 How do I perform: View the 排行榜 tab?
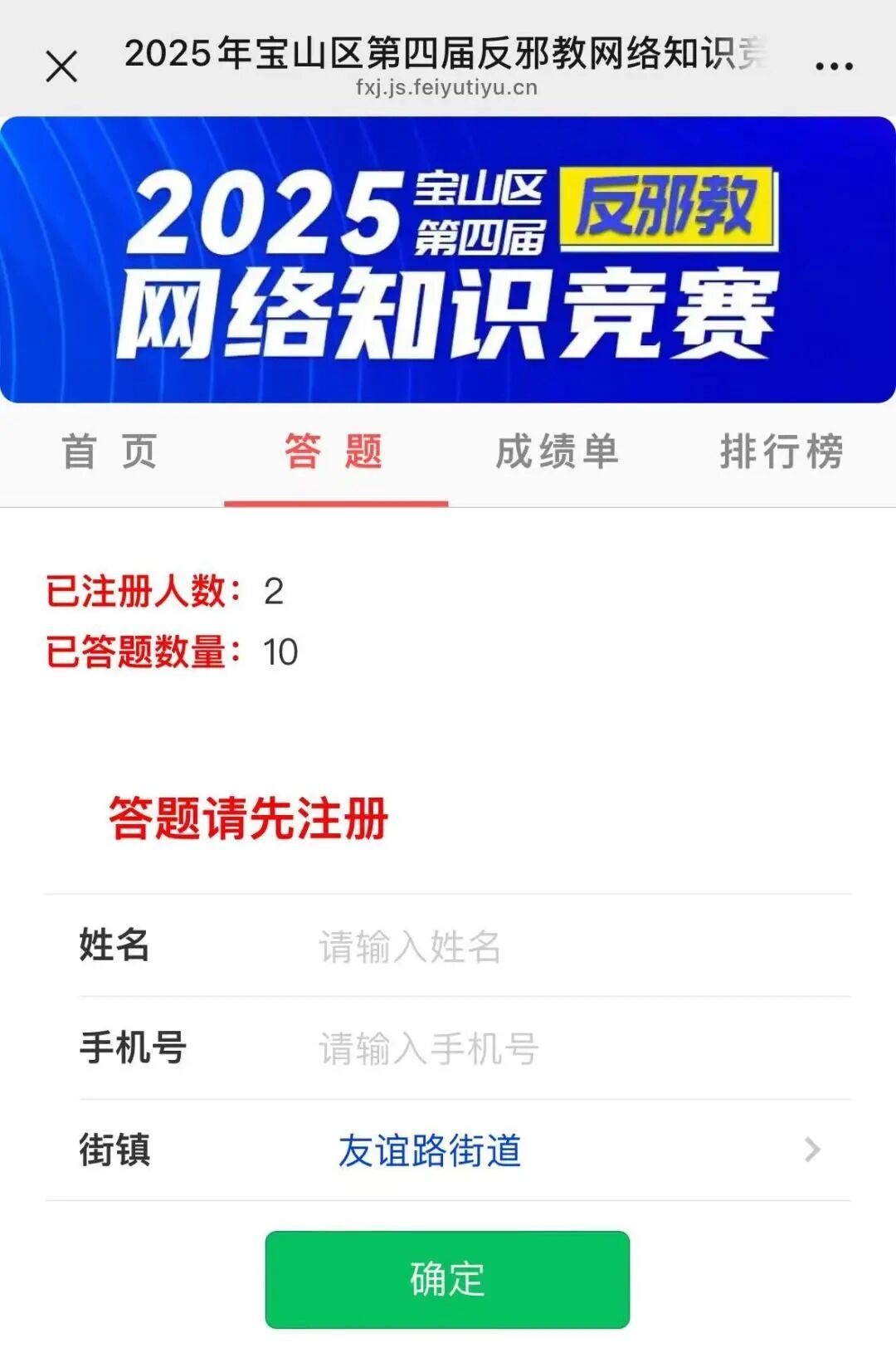782,452
